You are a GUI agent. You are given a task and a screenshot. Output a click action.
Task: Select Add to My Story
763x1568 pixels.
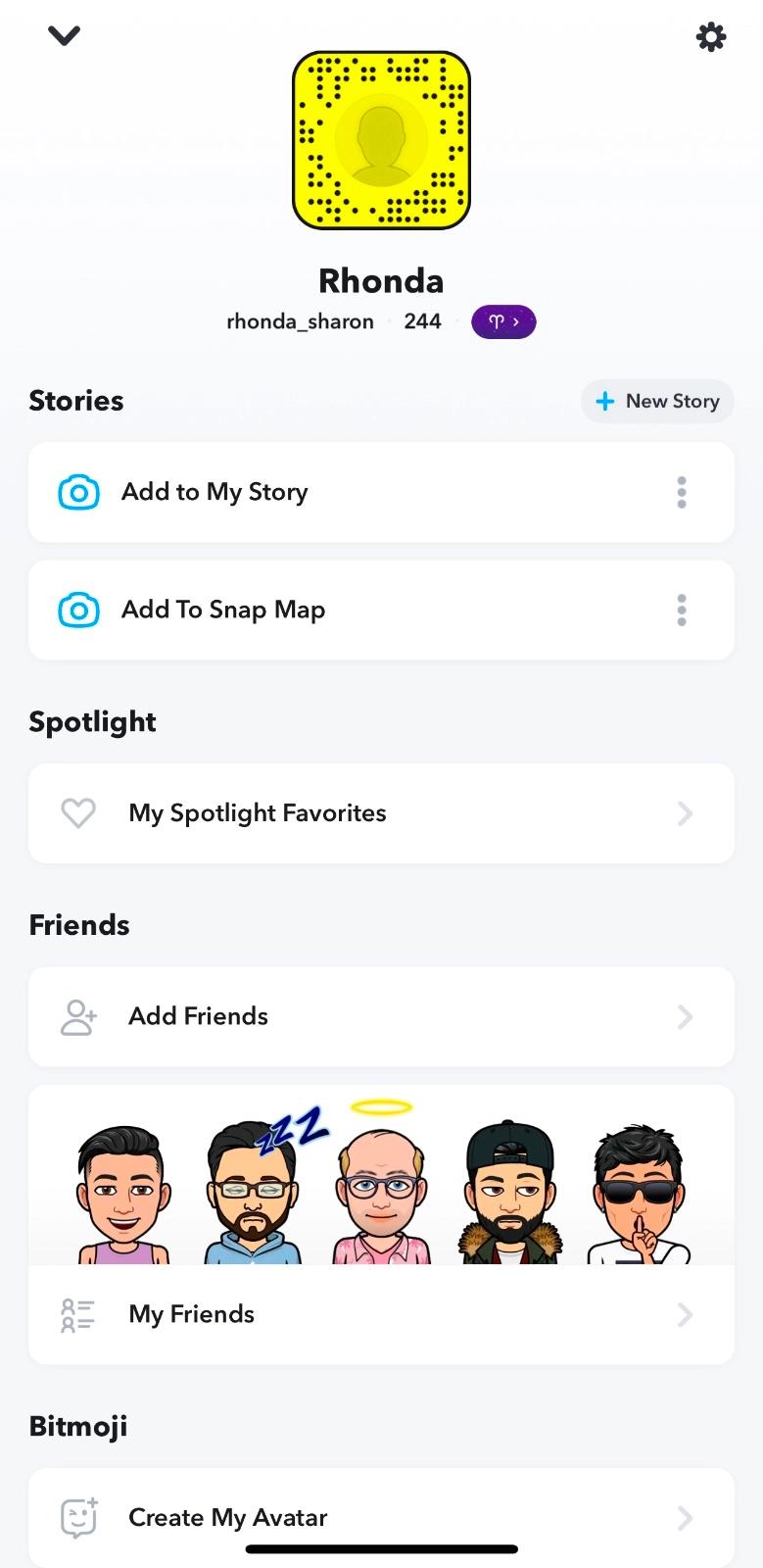pos(215,492)
